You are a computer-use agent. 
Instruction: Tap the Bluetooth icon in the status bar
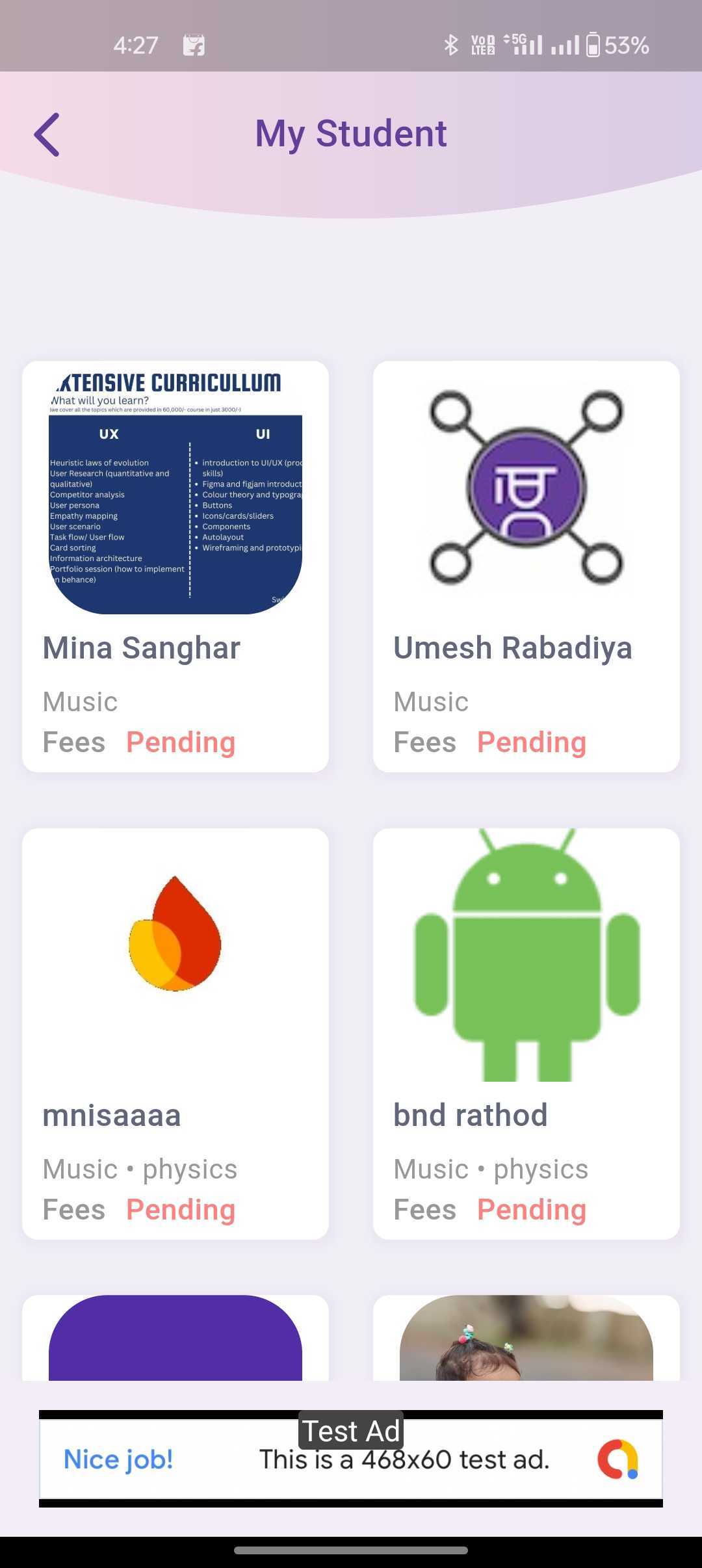pyautogui.click(x=448, y=44)
